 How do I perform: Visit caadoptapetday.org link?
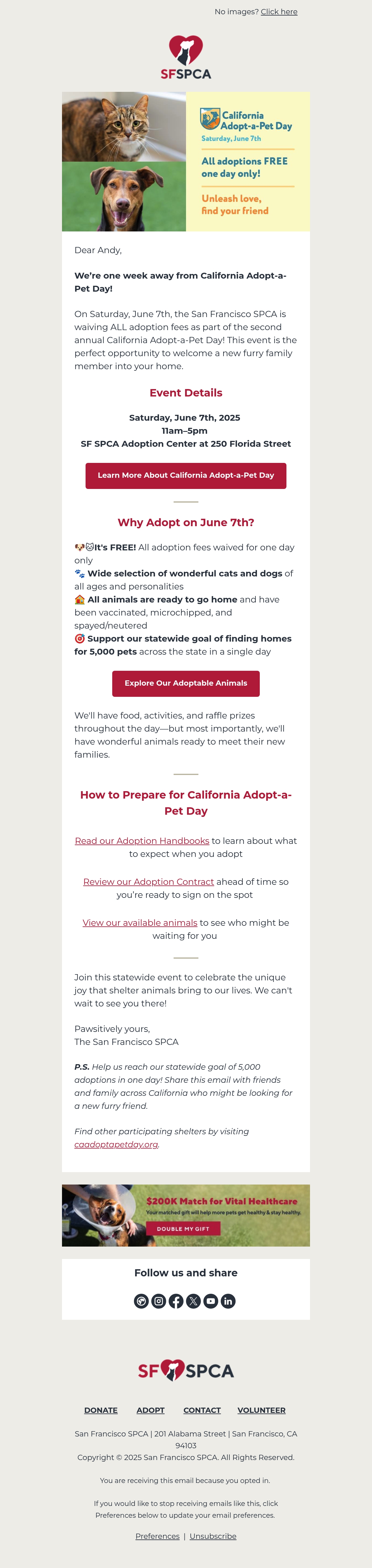click(116, 1144)
